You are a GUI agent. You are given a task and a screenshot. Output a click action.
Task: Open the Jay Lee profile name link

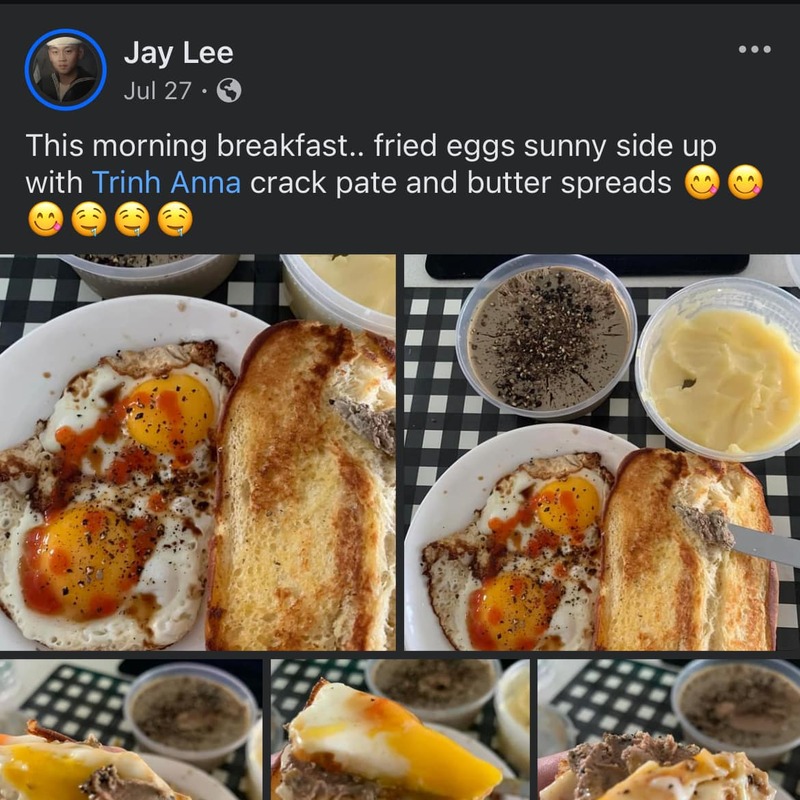click(x=178, y=52)
